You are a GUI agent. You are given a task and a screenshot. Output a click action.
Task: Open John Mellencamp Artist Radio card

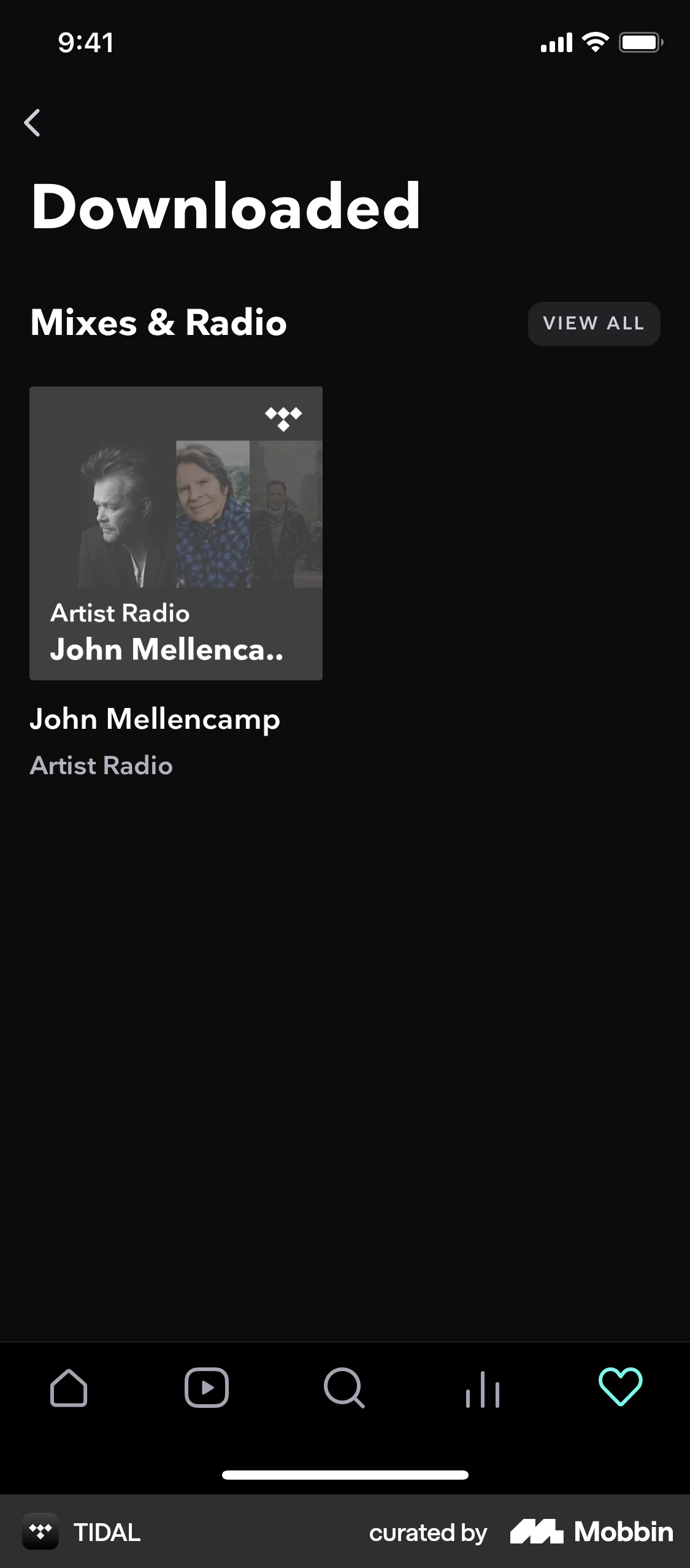[x=176, y=532]
